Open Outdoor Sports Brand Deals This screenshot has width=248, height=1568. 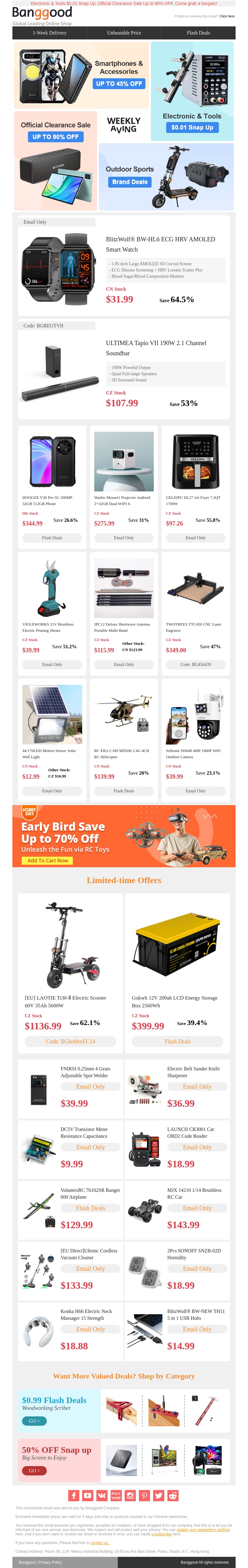[130, 182]
